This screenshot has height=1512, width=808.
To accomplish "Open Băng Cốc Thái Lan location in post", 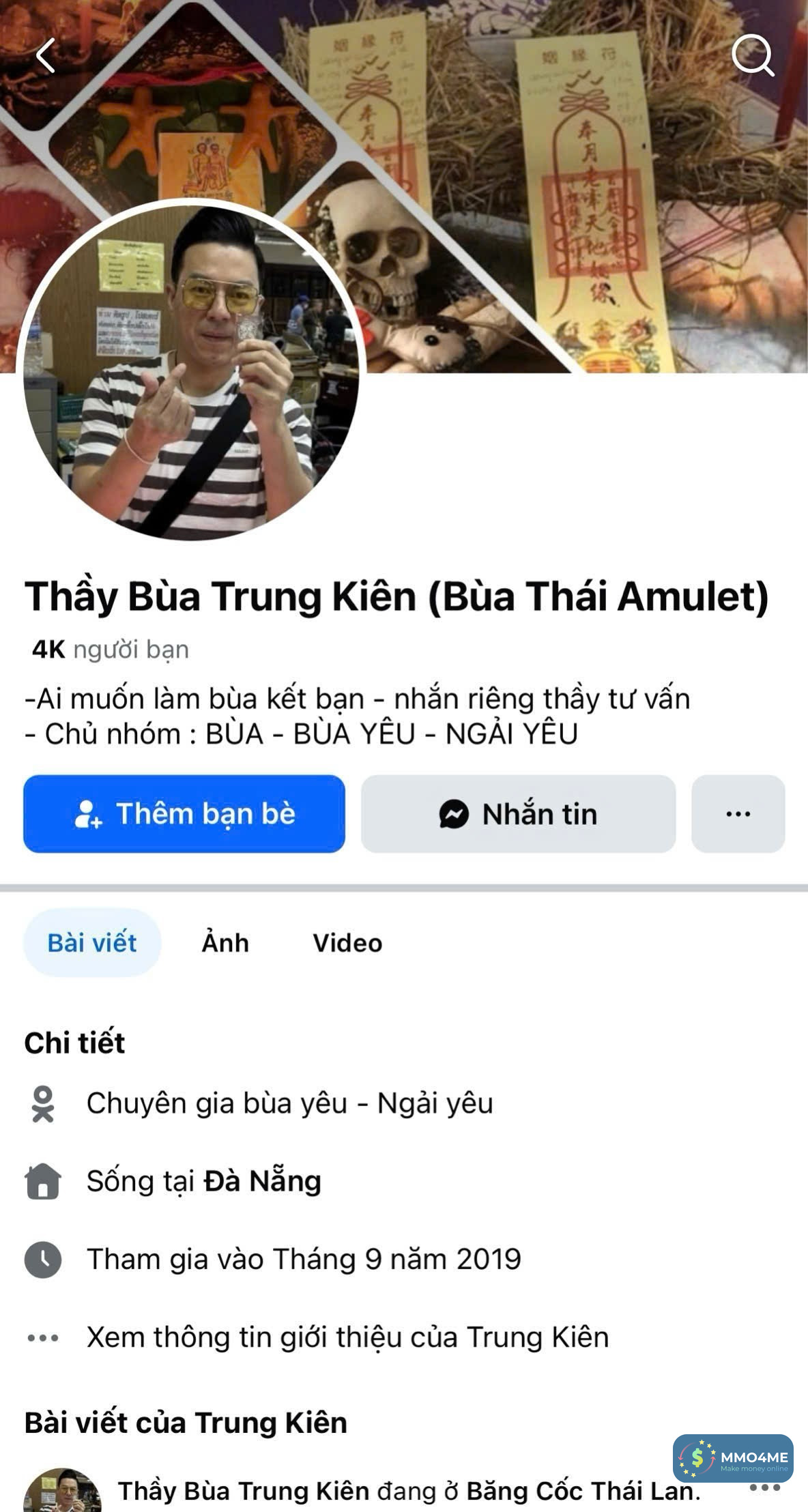I will click(x=582, y=1492).
